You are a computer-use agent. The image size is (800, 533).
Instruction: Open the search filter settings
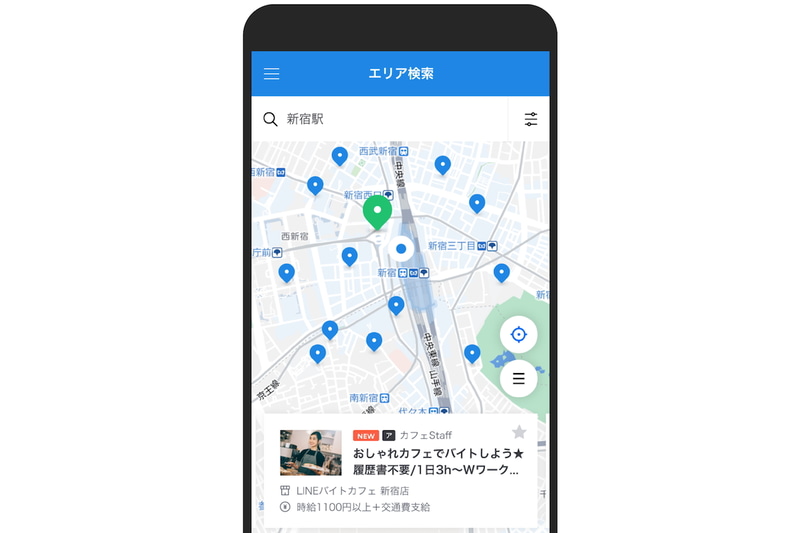530,119
